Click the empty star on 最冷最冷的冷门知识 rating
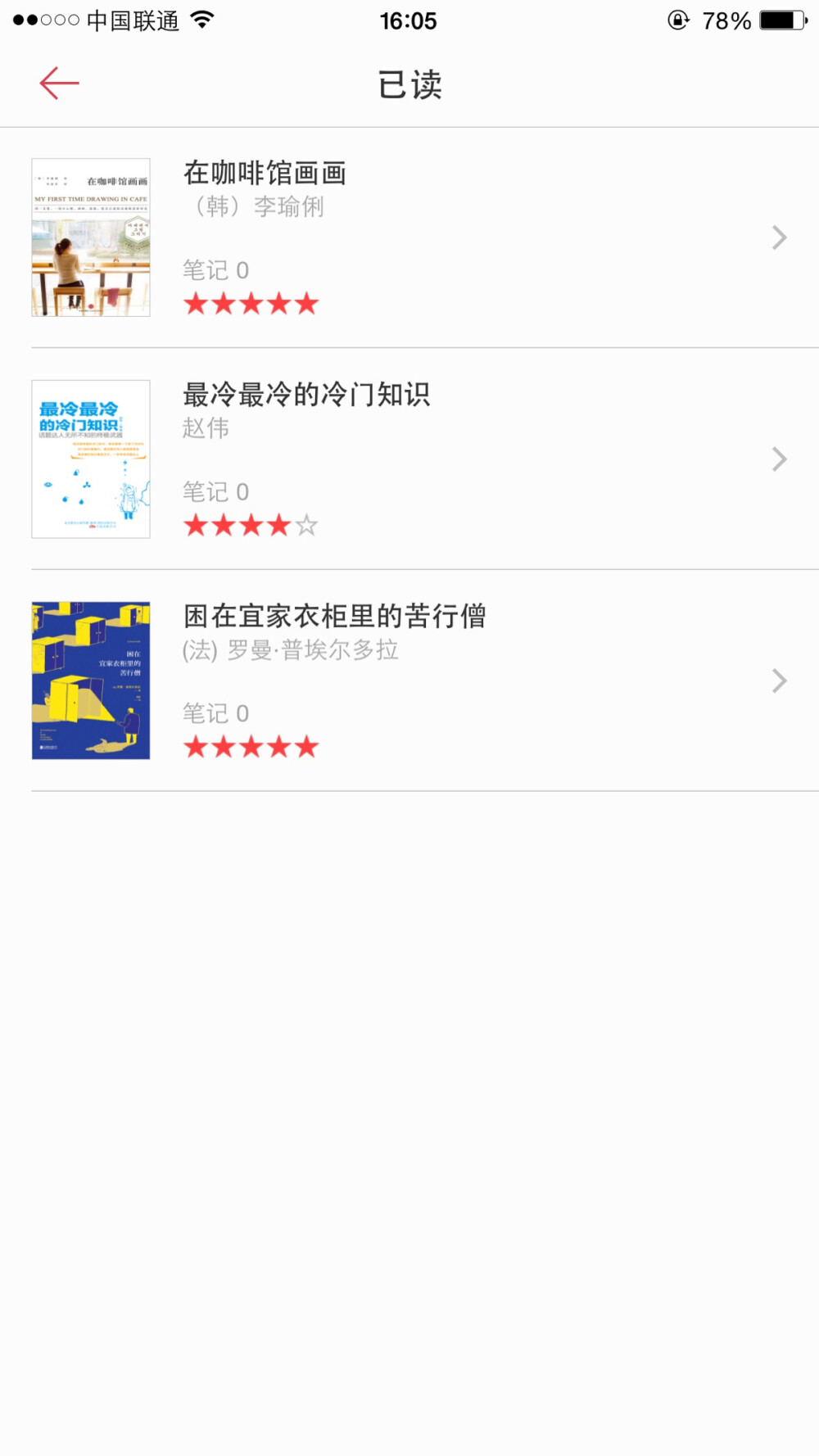The width and height of the screenshot is (819, 1456). pyautogui.click(x=307, y=525)
